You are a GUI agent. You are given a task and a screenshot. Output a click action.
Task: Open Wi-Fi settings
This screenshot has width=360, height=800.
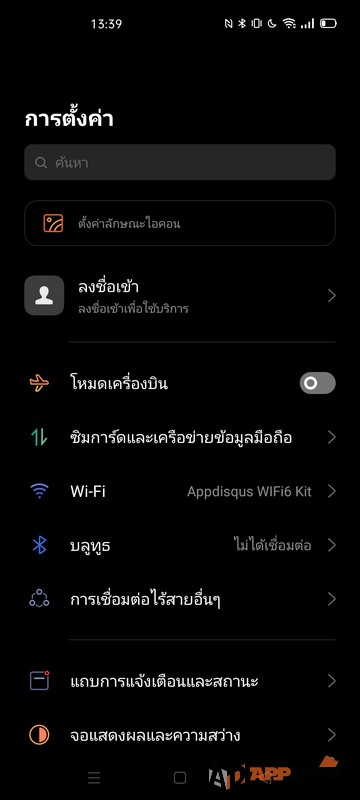(180, 491)
